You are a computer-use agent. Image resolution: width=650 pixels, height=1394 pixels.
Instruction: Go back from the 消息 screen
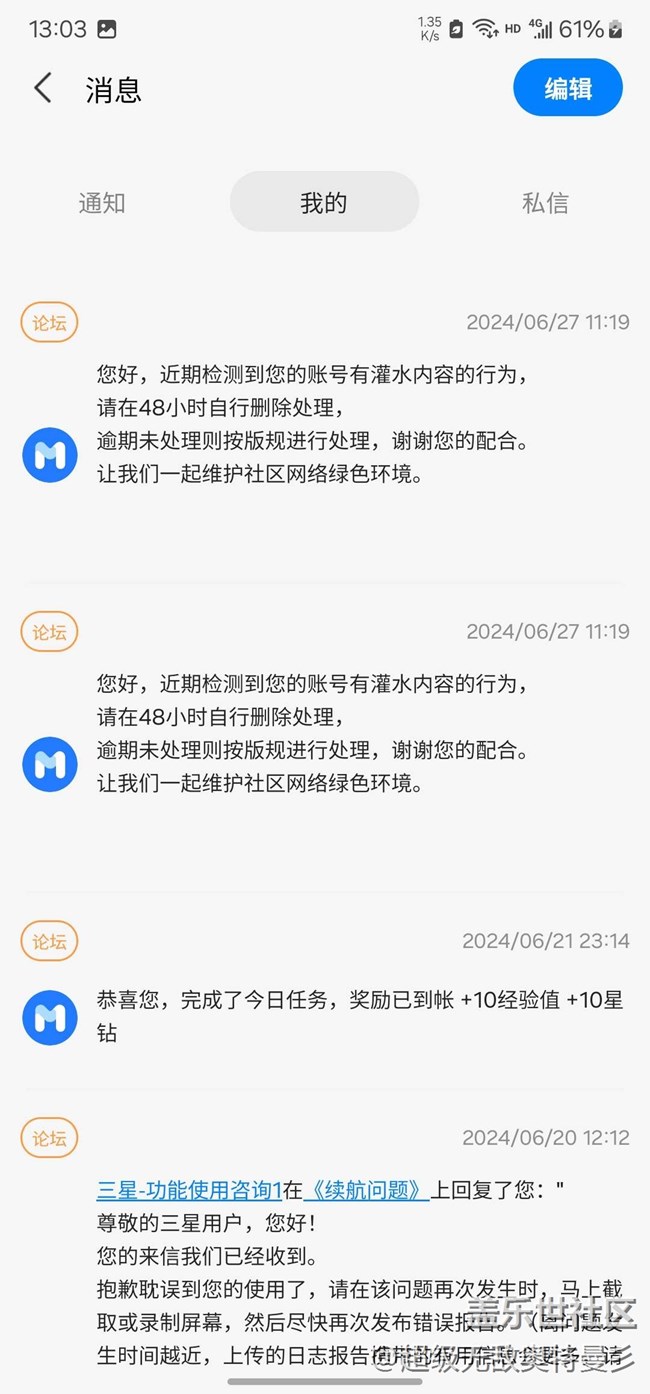pyautogui.click(x=42, y=88)
